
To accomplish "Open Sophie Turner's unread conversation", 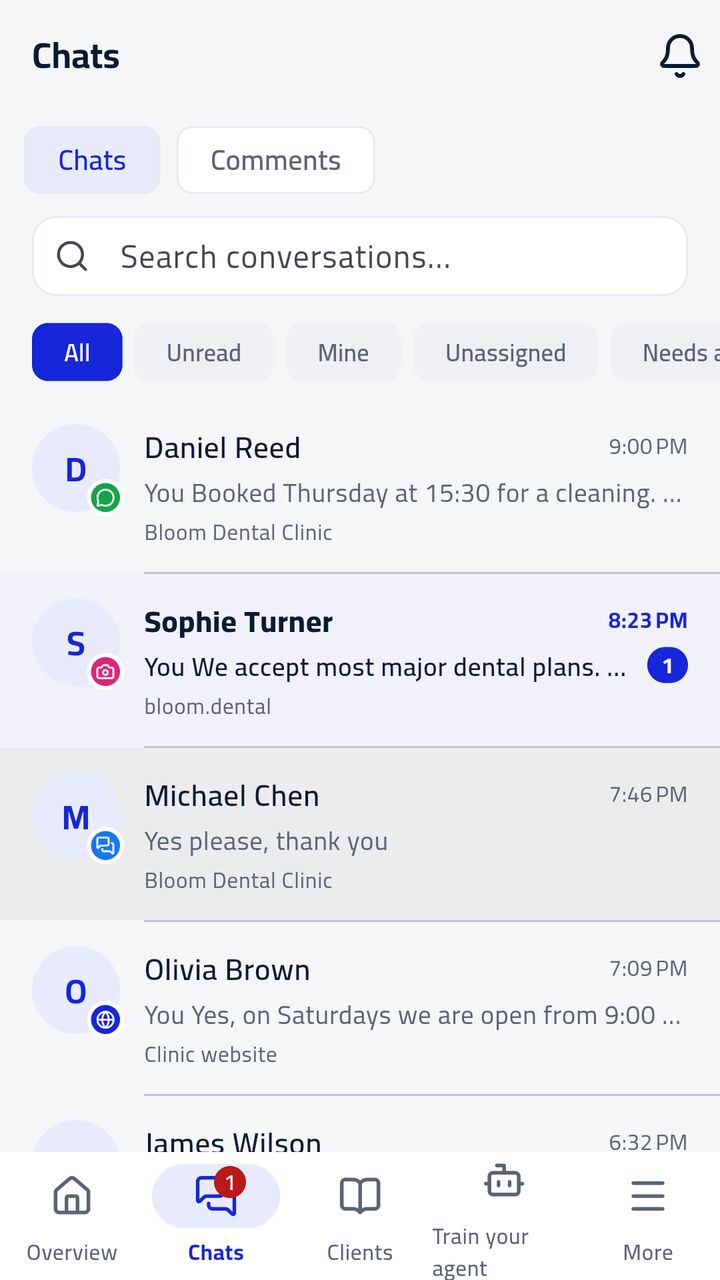I will pos(360,661).
